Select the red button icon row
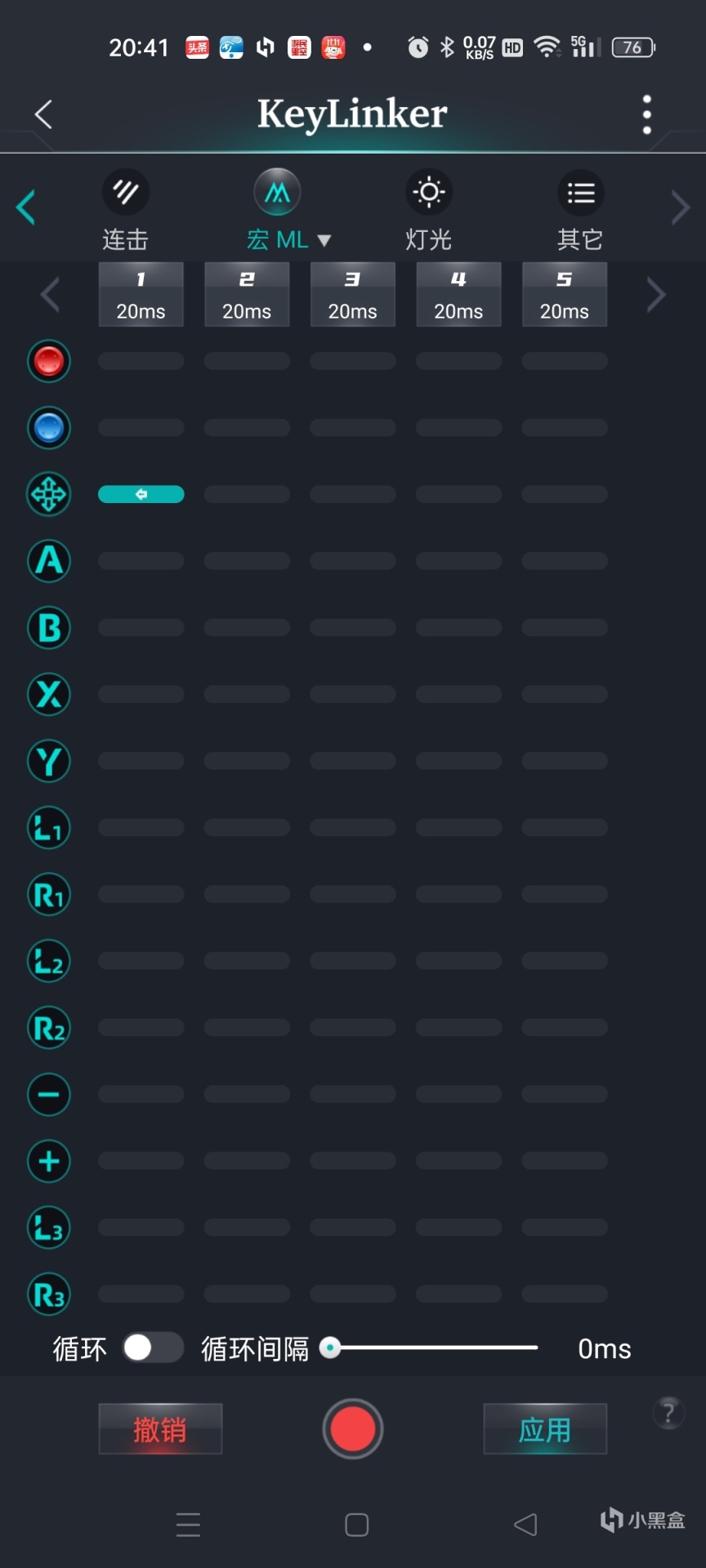Viewport: 706px width, 1568px height. [x=49, y=361]
